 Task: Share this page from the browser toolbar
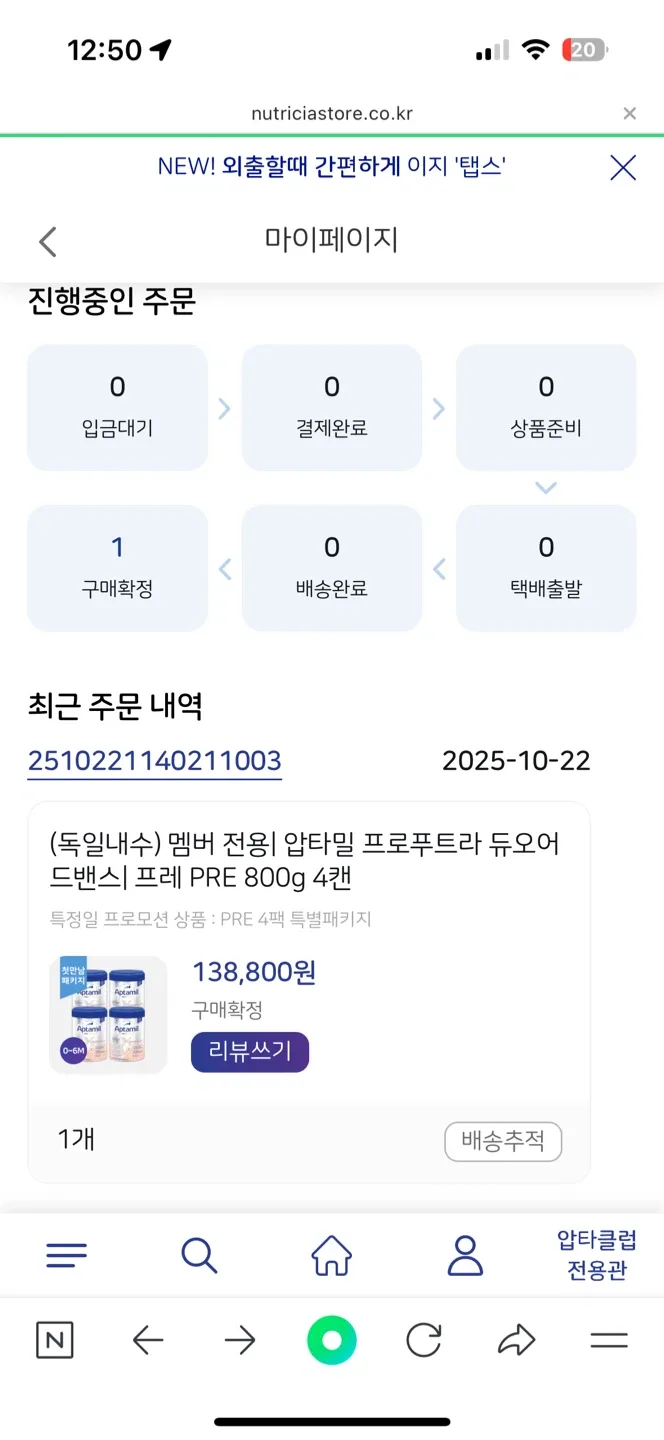(516, 1341)
